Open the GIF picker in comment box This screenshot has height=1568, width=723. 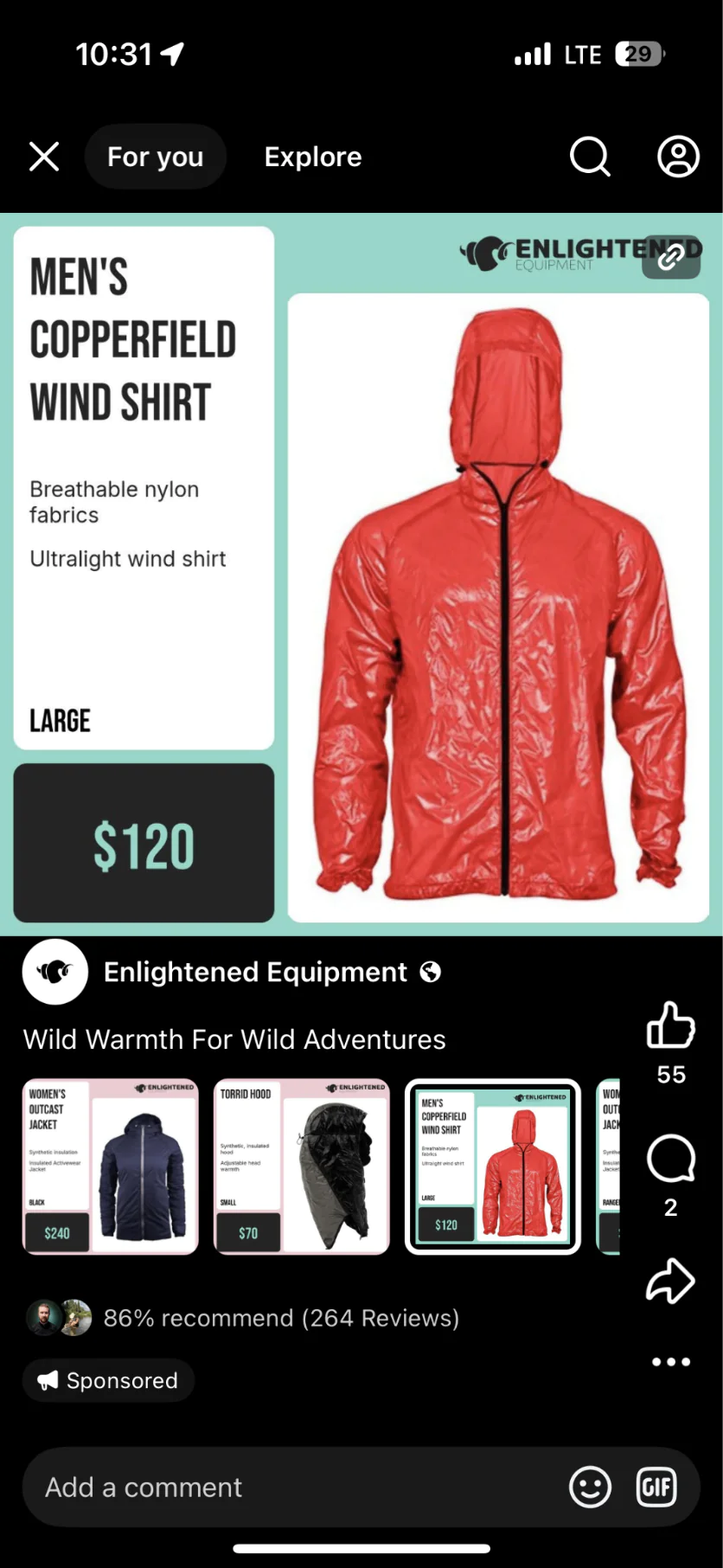point(656,1487)
